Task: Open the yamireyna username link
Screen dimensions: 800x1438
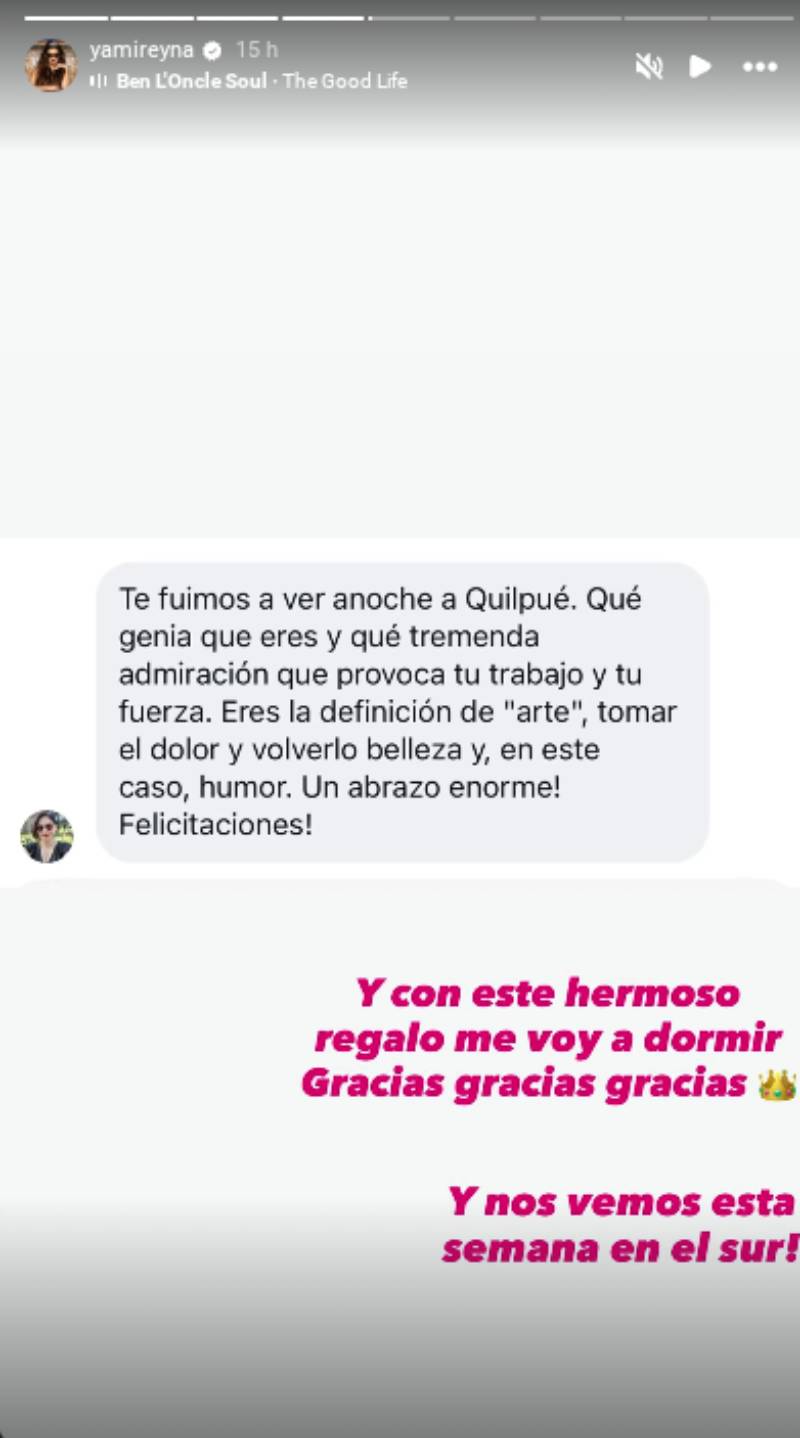Action: [141, 50]
